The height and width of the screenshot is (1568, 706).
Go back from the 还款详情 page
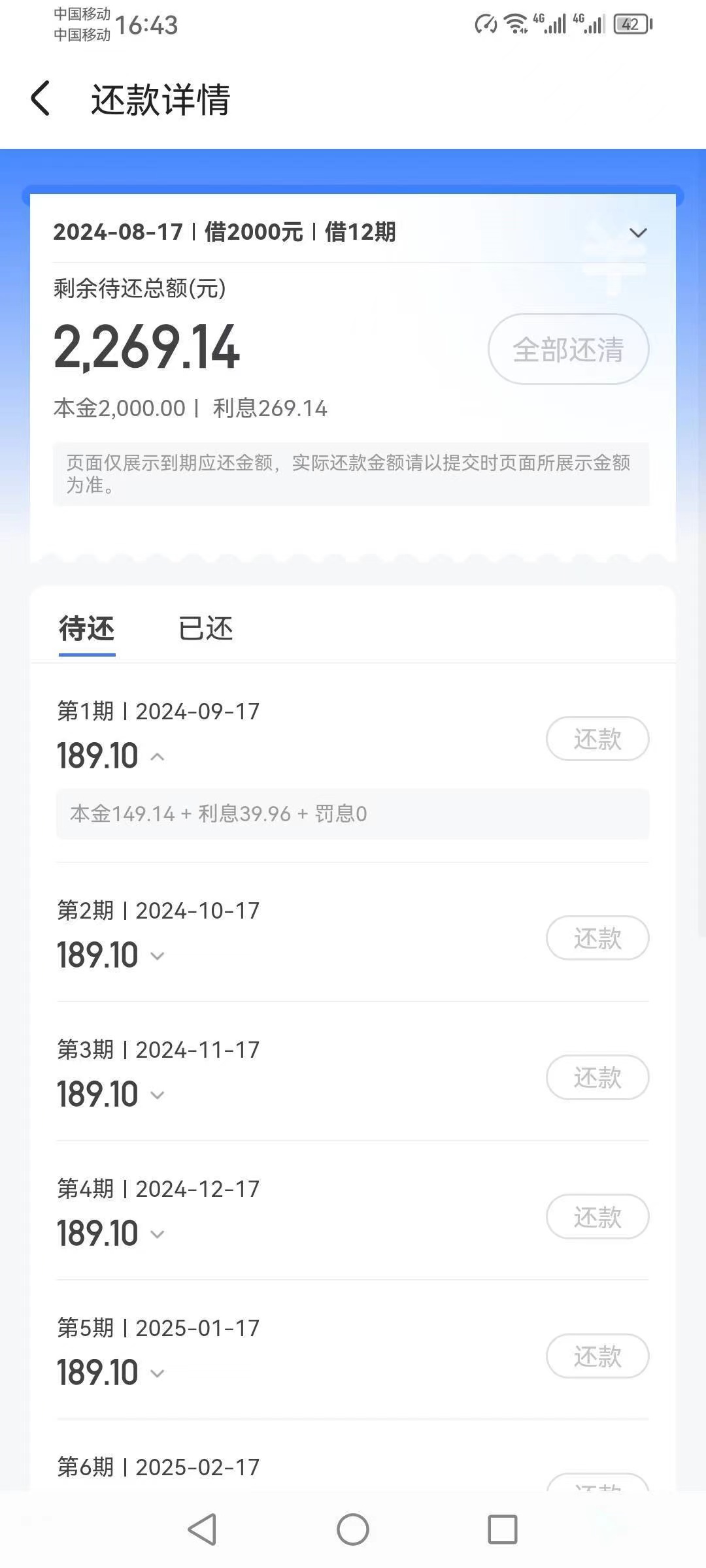pyautogui.click(x=41, y=99)
